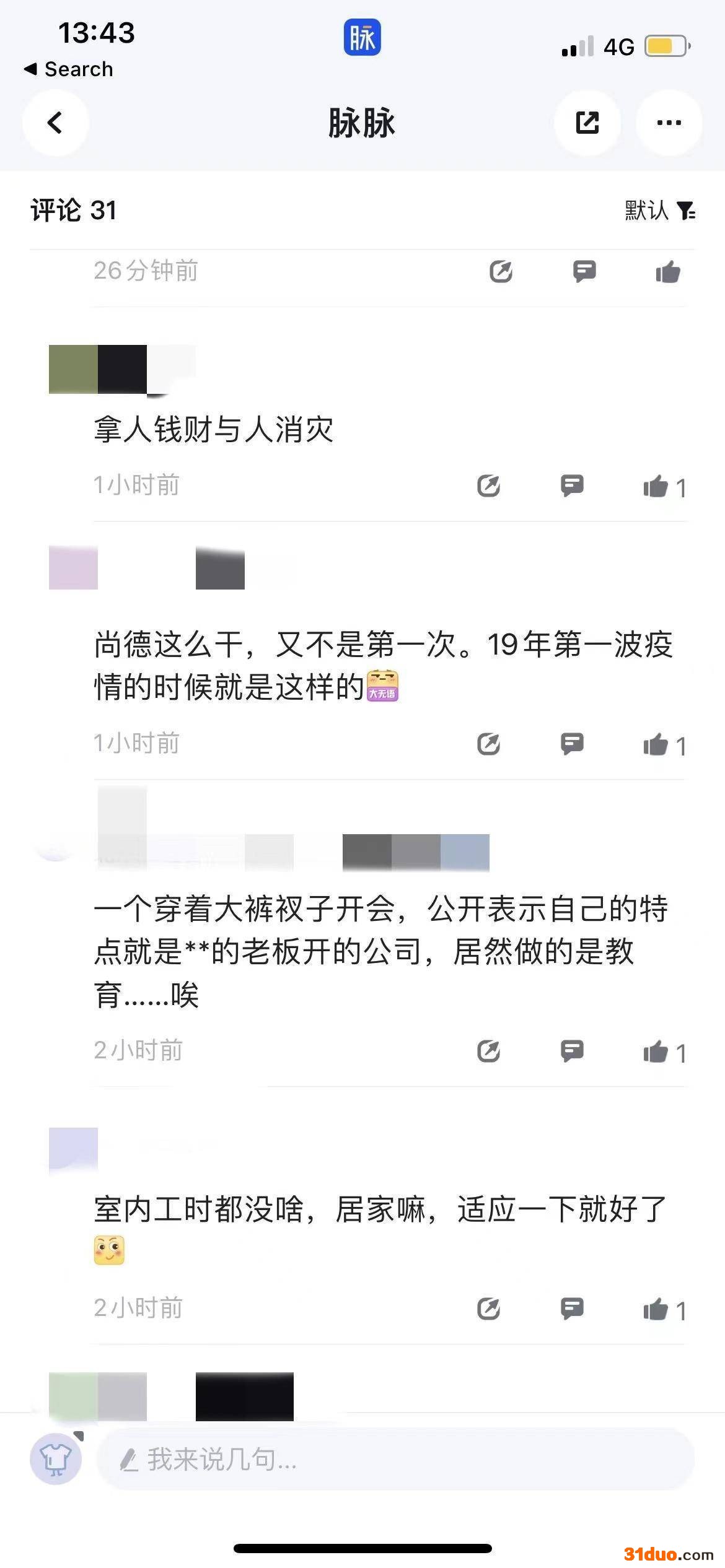Like the comment 拿人钱财与人消灾
Image resolution: width=725 pixels, height=1568 pixels.
coord(656,487)
